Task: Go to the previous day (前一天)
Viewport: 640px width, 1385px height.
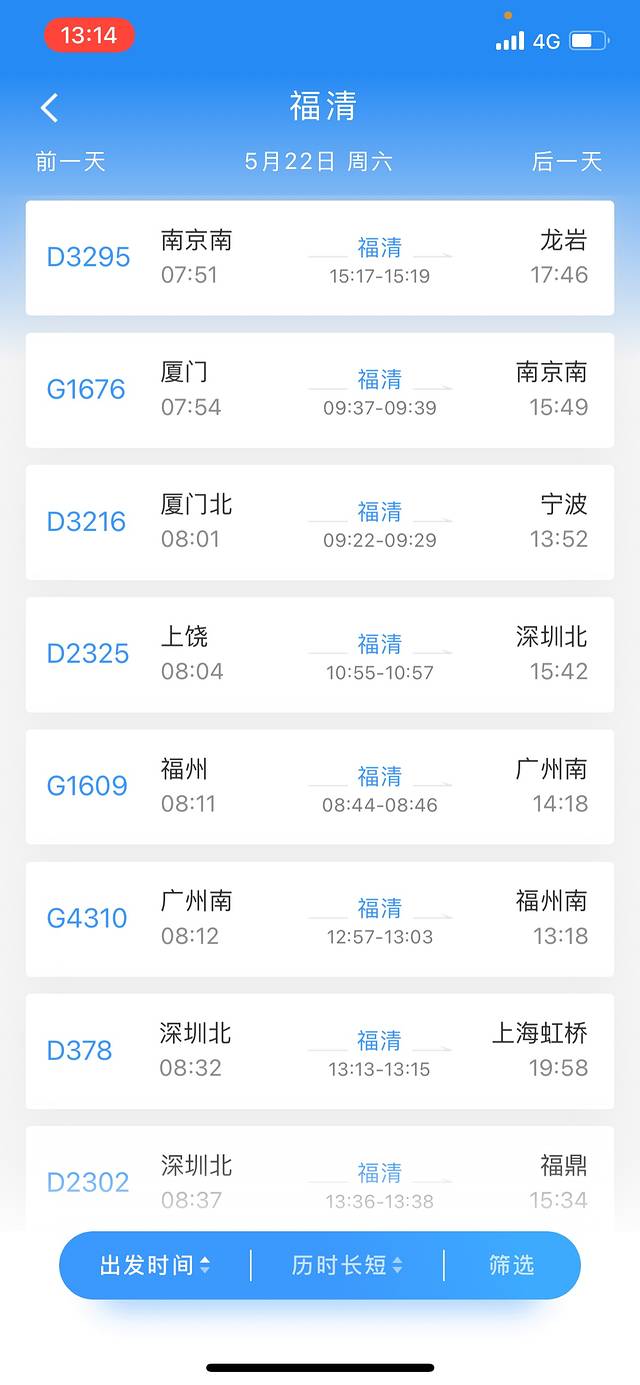Action: (70, 162)
